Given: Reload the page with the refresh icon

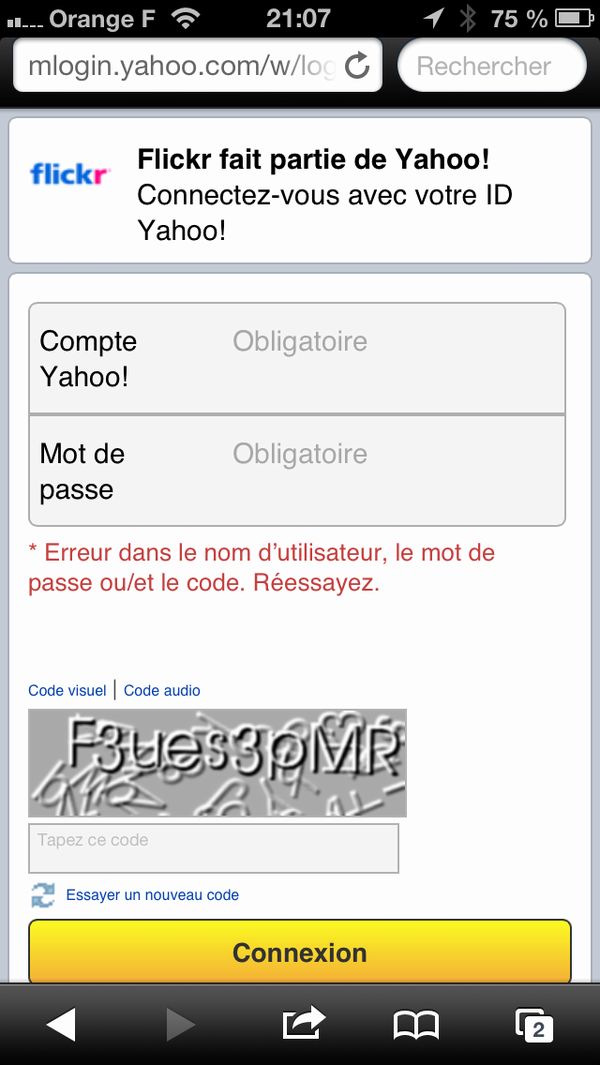Looking at the screenshot, I should point(357,66).
